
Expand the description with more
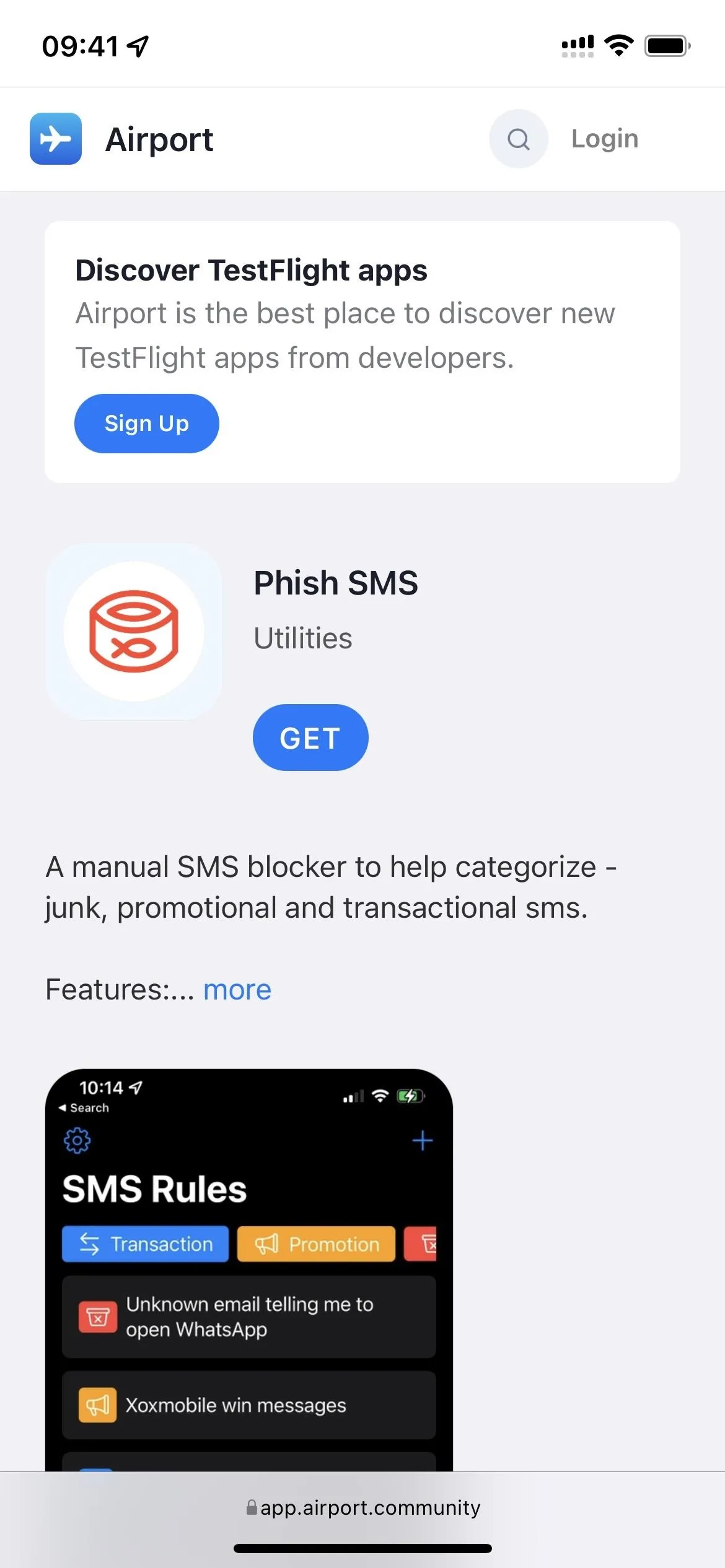[x=237, y=990]
